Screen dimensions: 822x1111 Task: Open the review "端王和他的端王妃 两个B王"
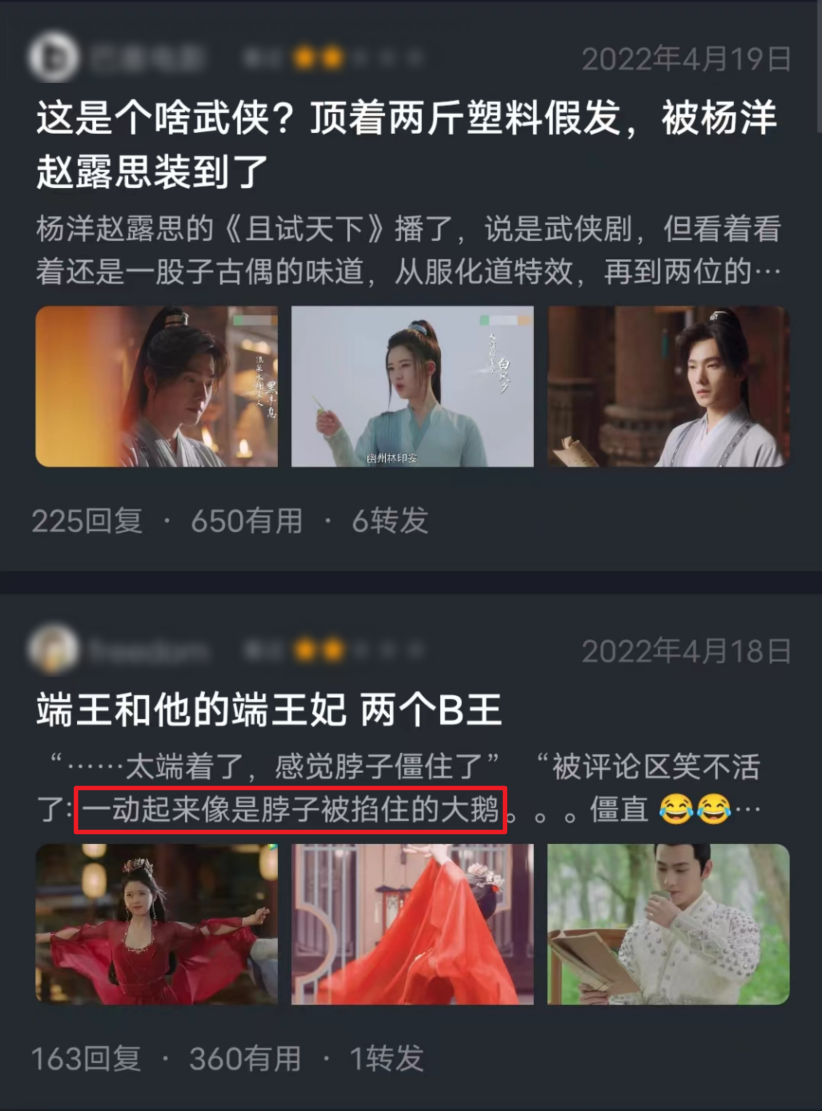(269, 709)
